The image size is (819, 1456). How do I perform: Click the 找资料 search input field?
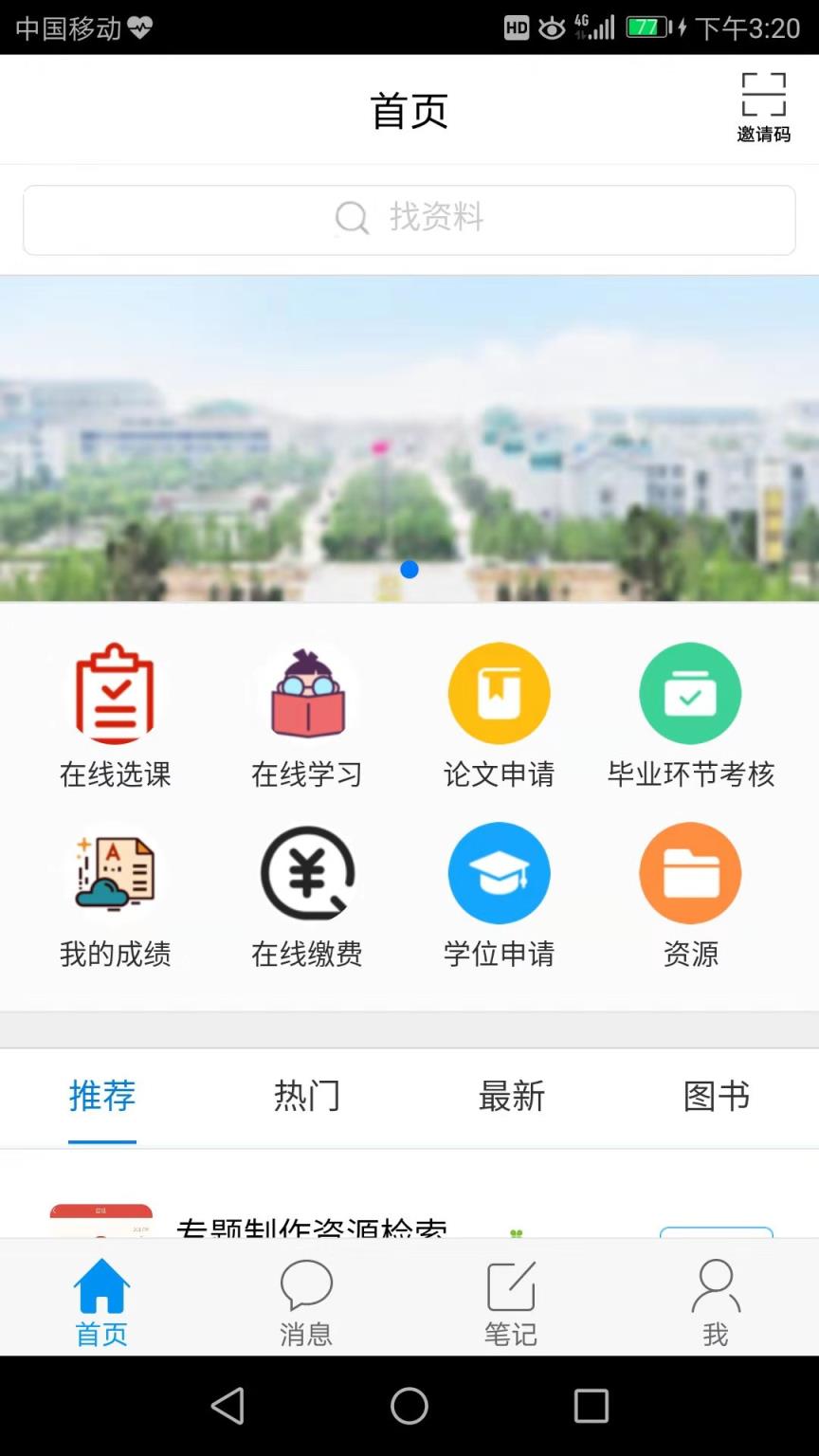coord(409,219)
